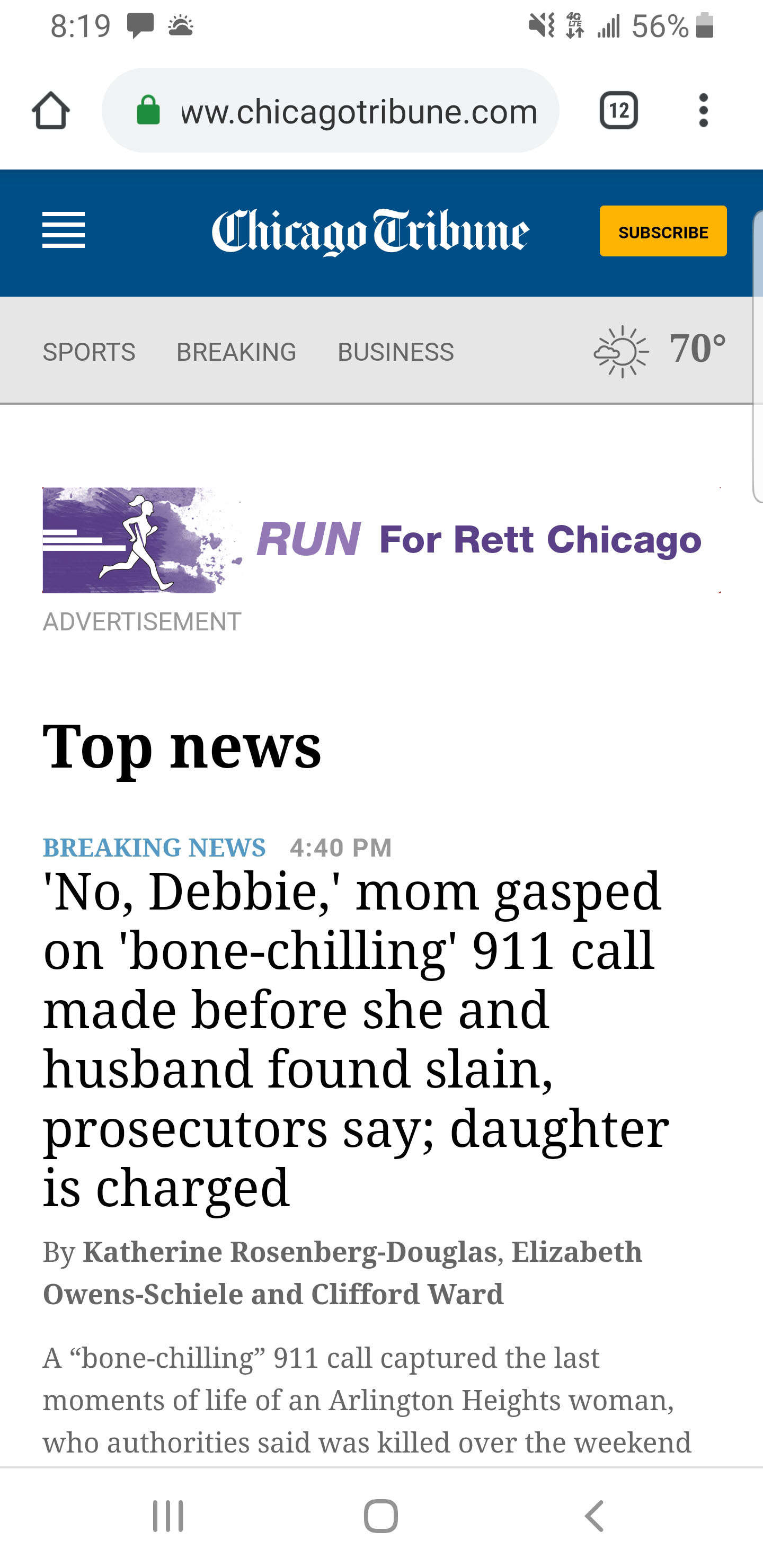
Task: Go back with the system back button
Action: [594, 1516]
